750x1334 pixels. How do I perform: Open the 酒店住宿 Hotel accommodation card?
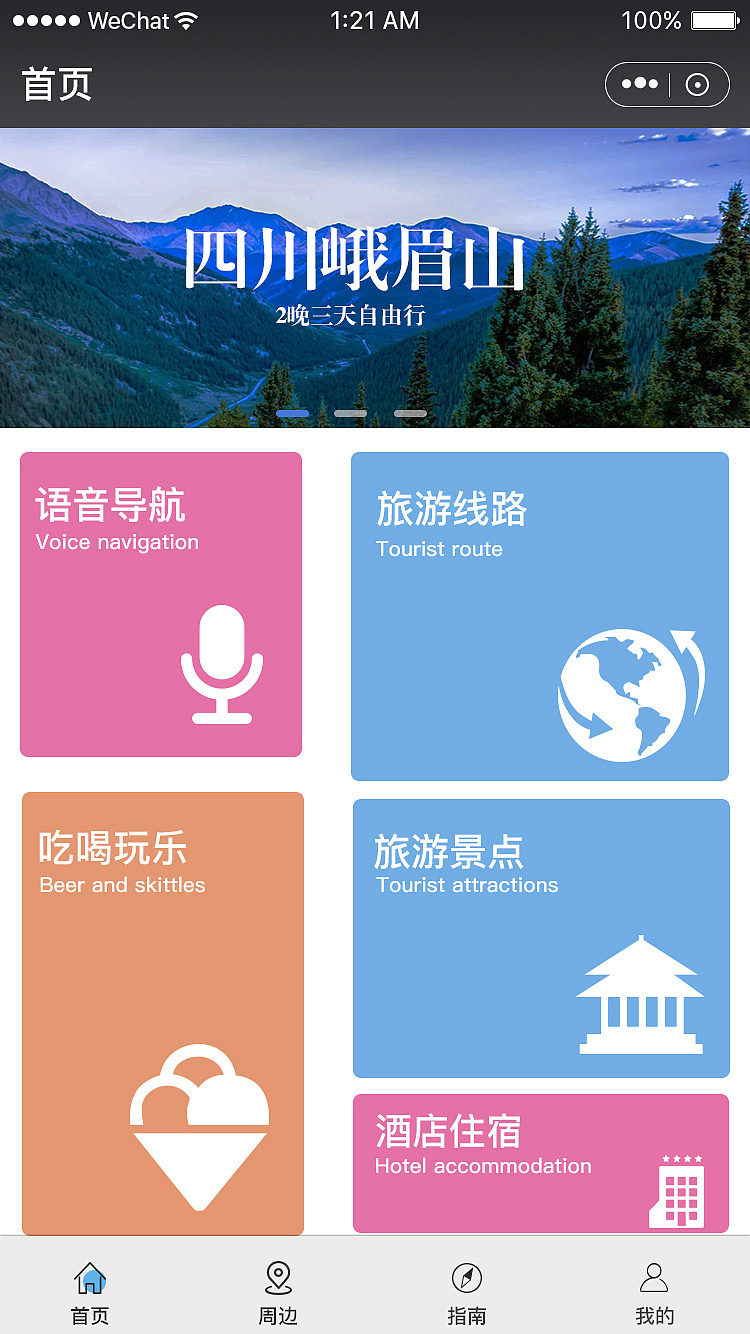click(x=541, y=1163)
